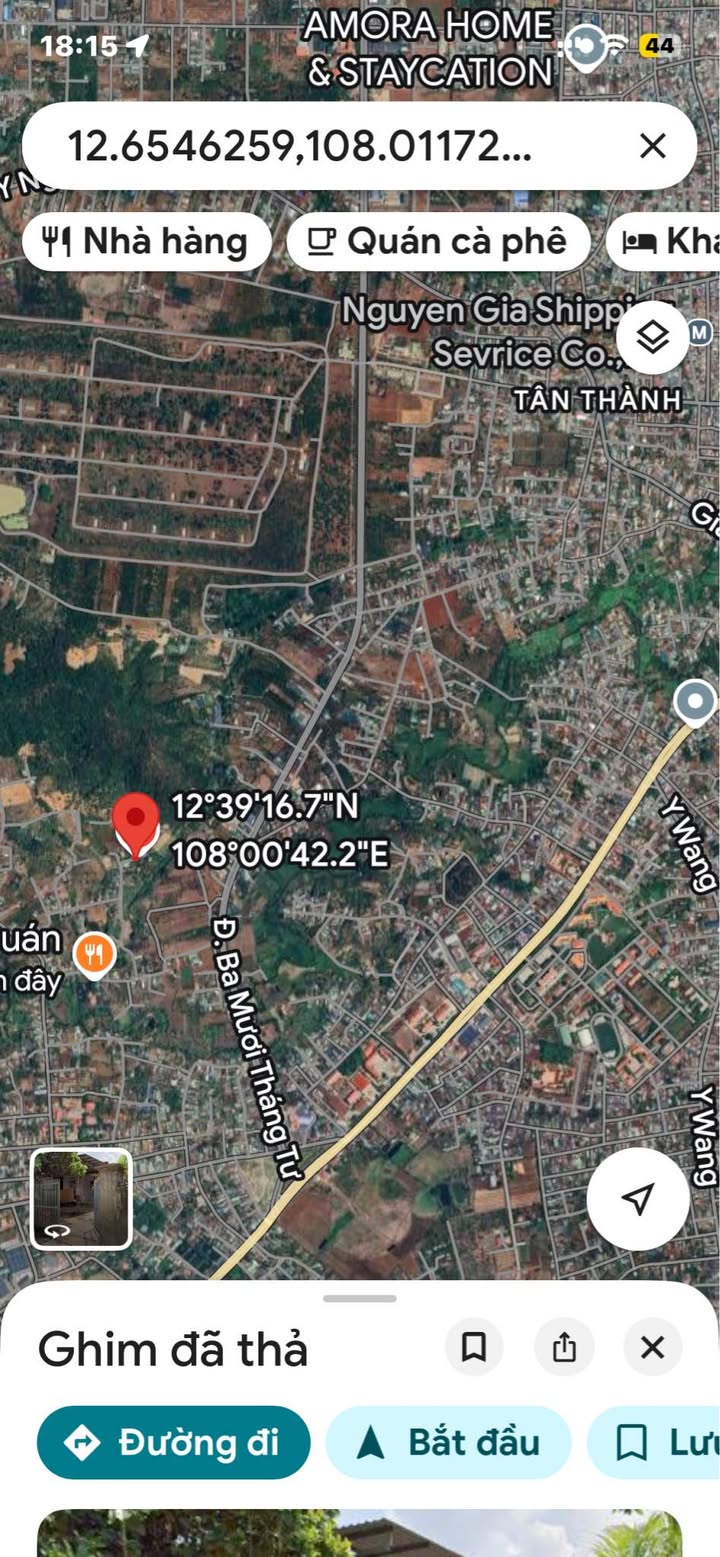This screenshot has height=1557, width=720.
Task: Close the Ghim đã thả panel
Action: pos(652,1347)
